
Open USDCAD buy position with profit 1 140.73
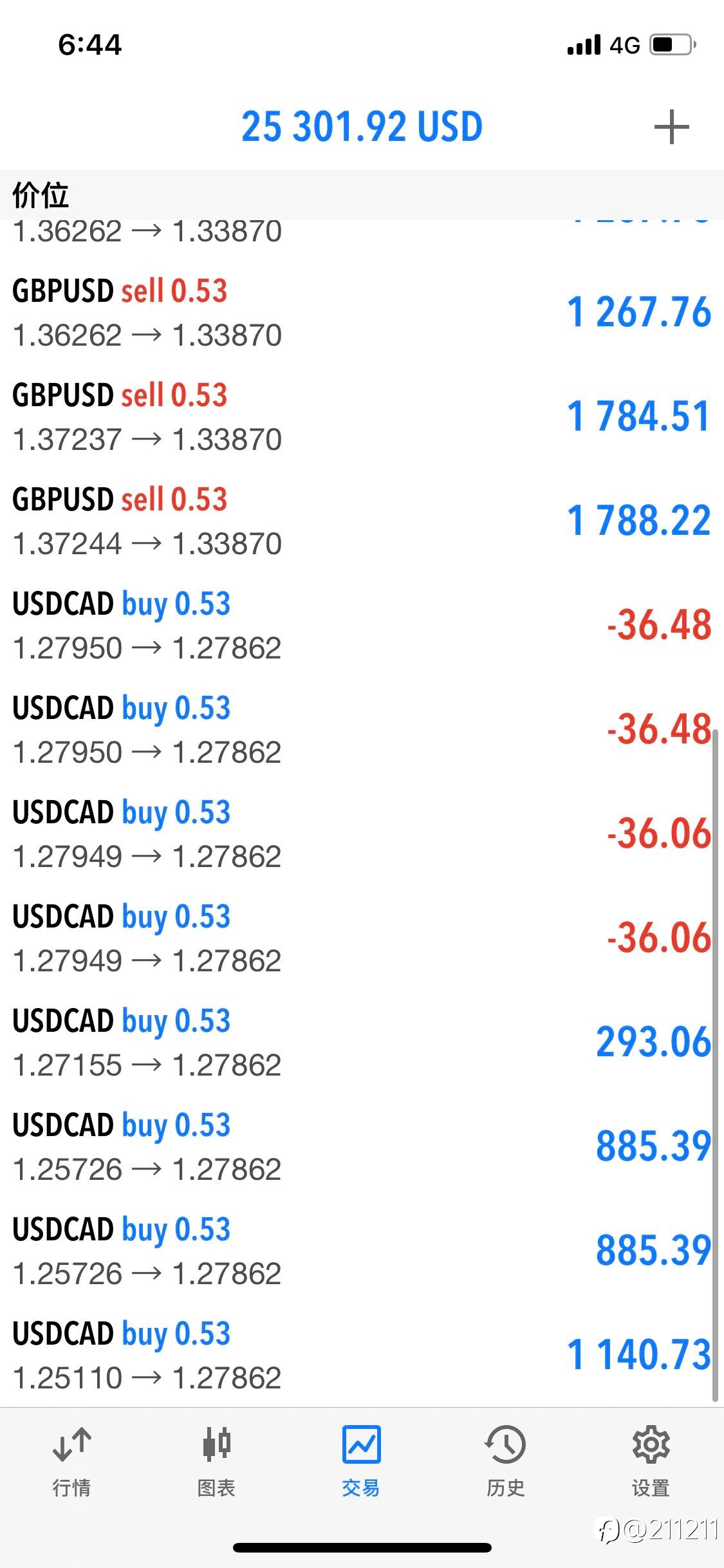(x=362, y=1355)
